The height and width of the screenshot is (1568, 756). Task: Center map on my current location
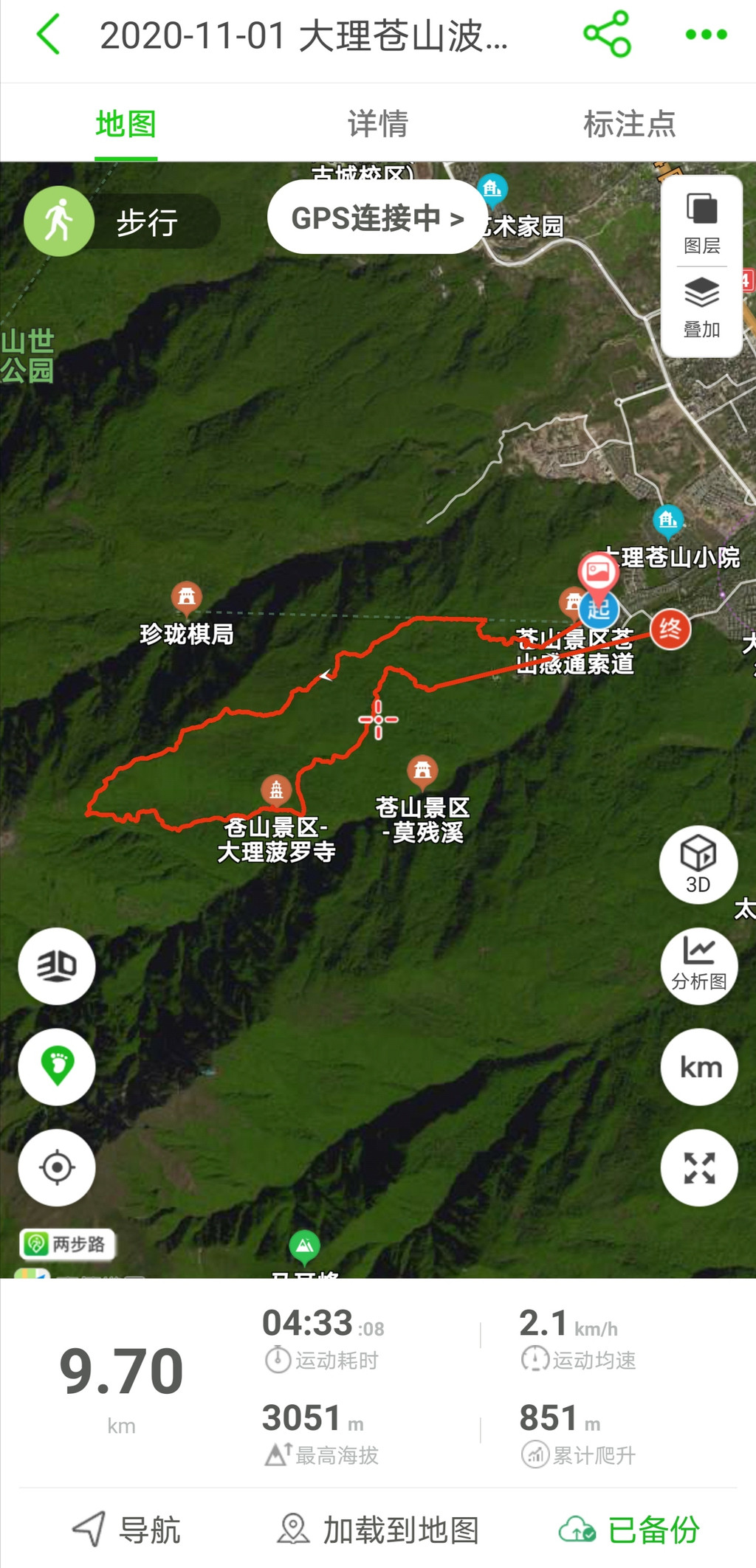click(x=57, y=1167)
